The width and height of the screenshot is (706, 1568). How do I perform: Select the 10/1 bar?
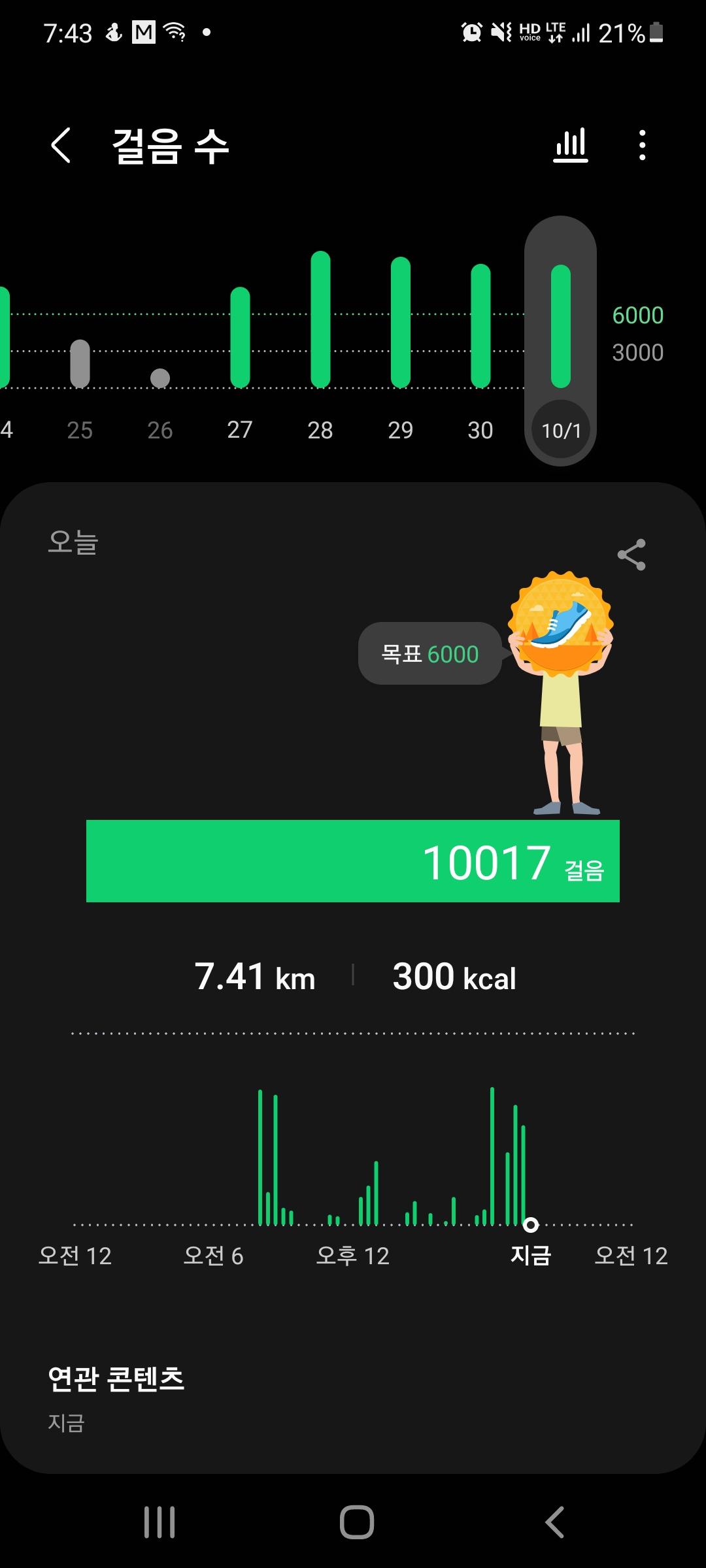[561, 327]
